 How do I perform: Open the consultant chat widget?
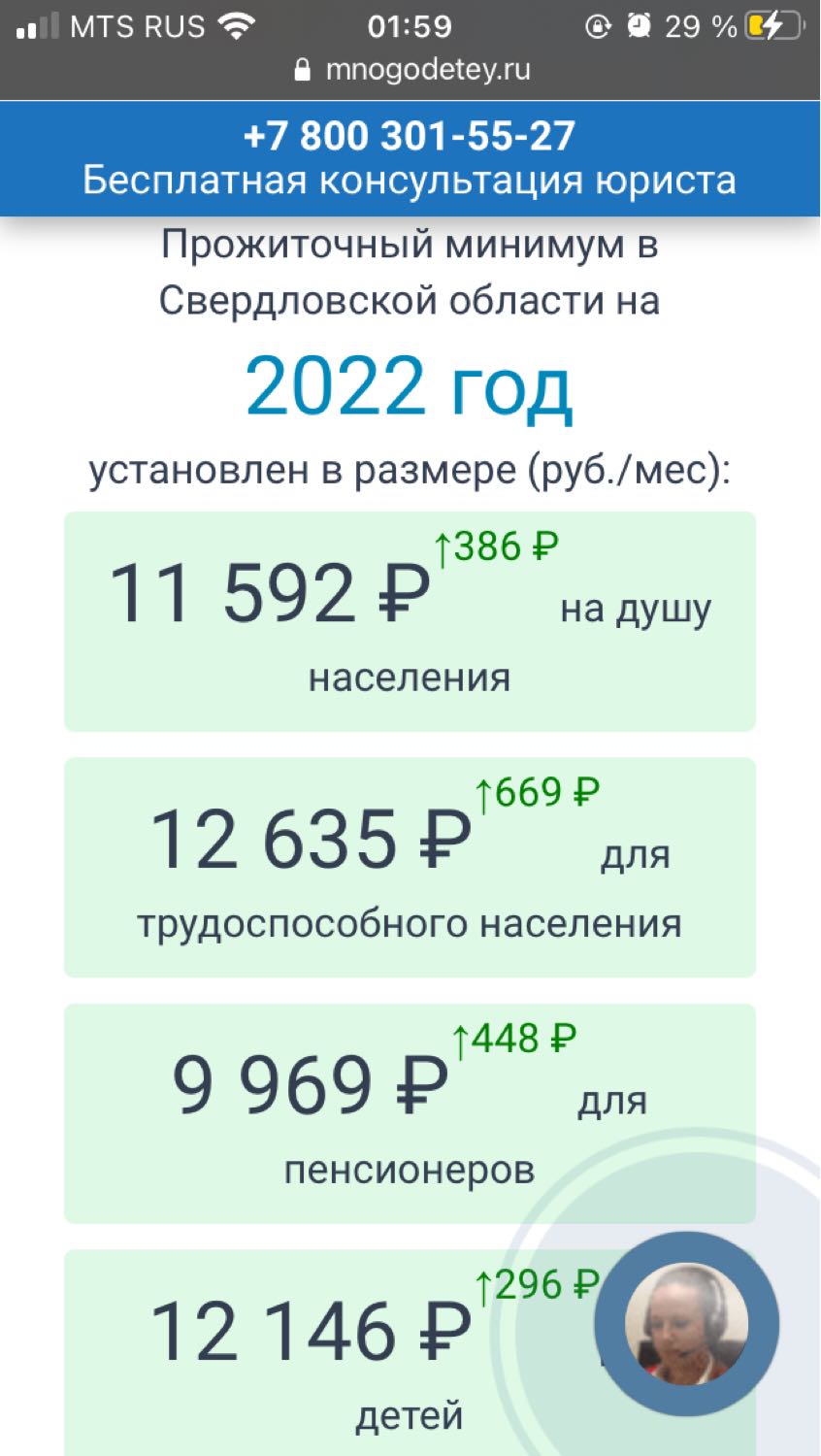(x=686, y=1323)
